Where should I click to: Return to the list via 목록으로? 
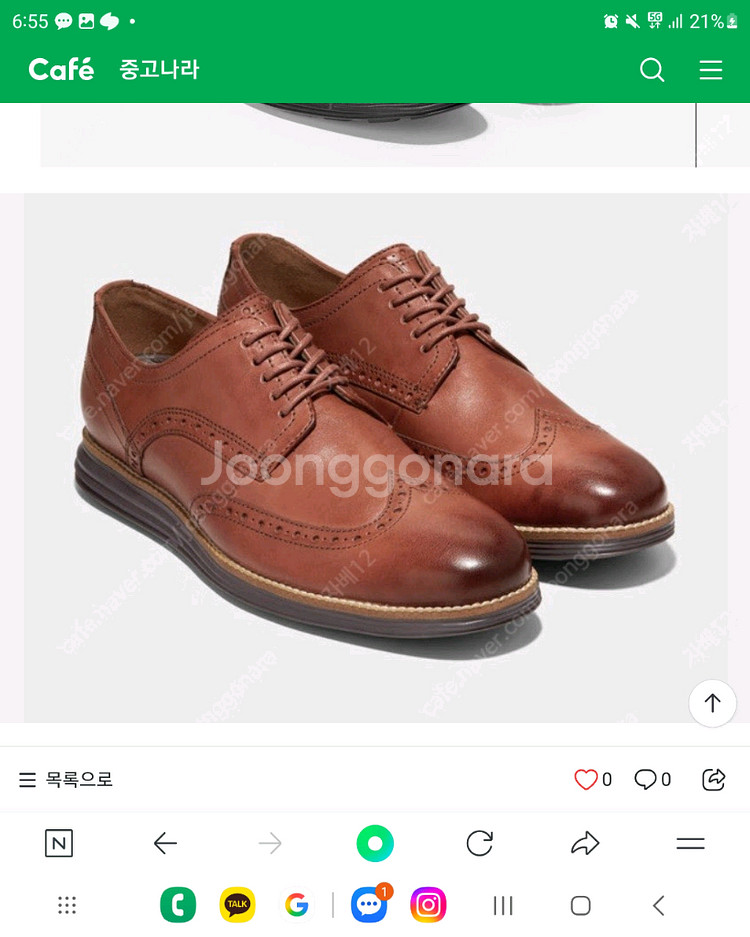tap(66, 780)
